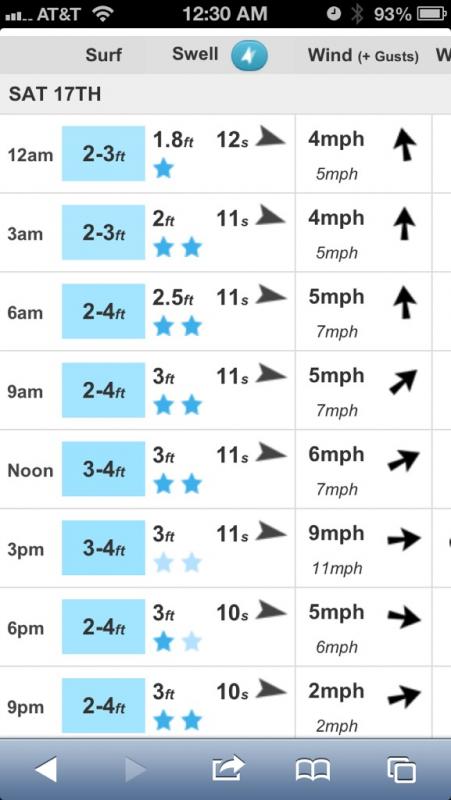The image size is (451, 800).
Task: Go back to the previous page in Safari
Action: tap(46, 769)
